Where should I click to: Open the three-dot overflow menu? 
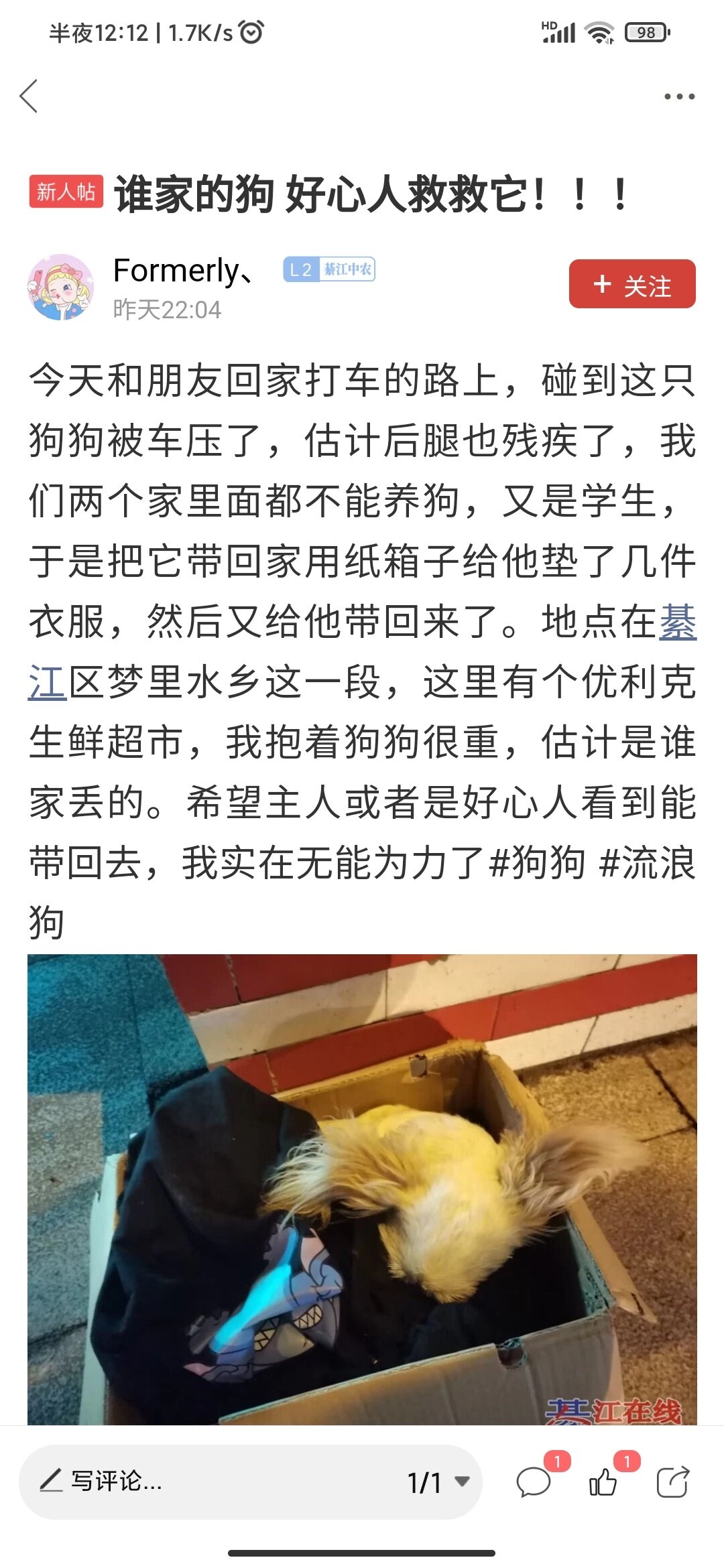(679, 96)
